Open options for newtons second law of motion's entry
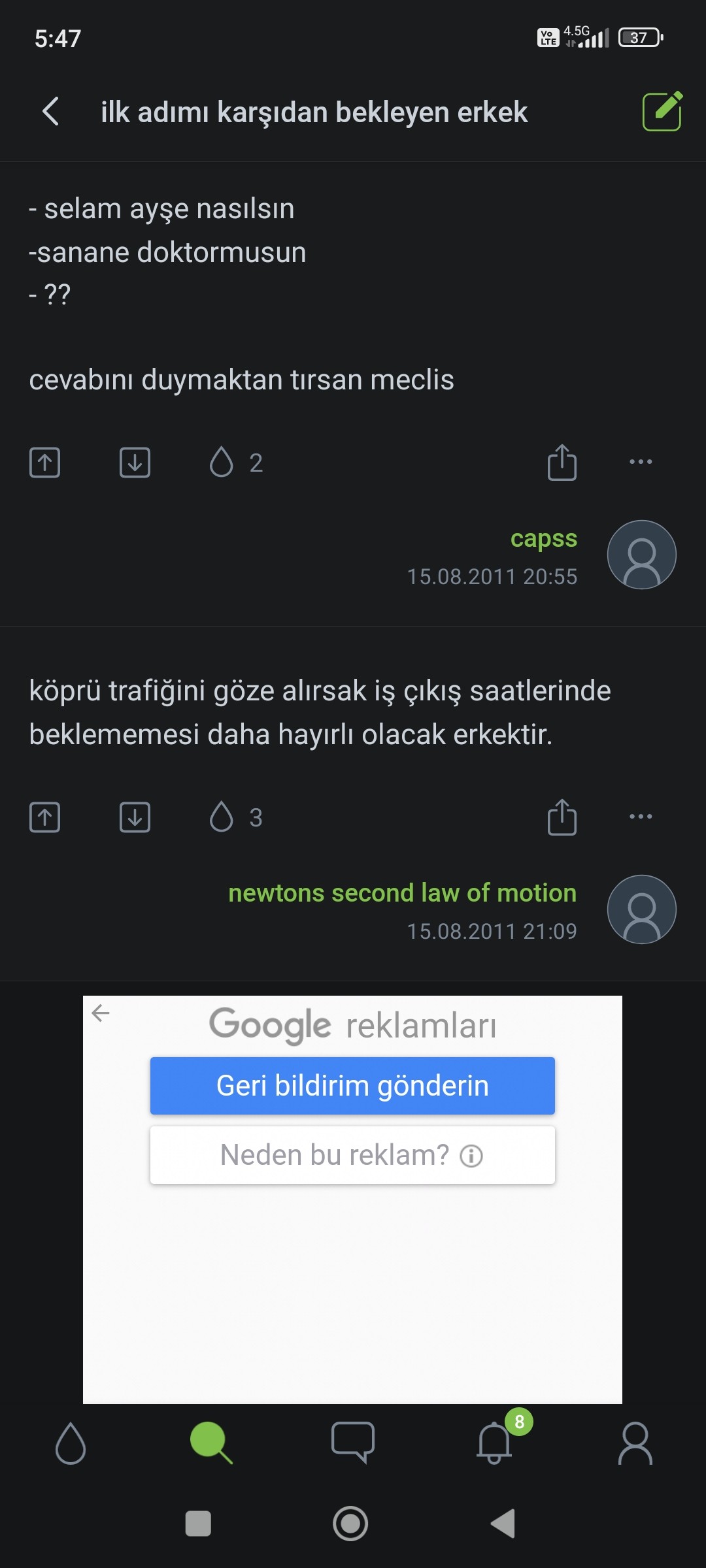The image size is (706, 1568). (641, 817)
